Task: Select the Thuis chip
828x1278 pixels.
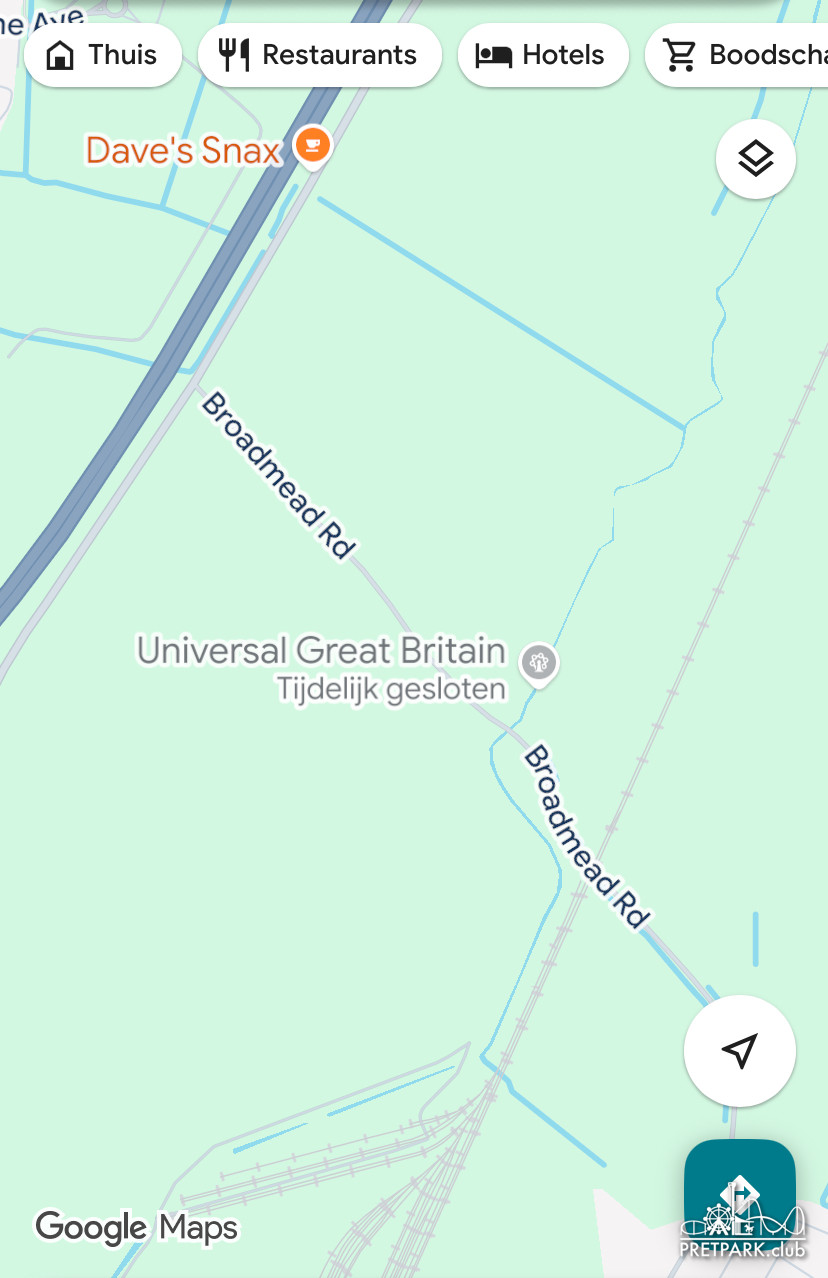Action: 103,55
